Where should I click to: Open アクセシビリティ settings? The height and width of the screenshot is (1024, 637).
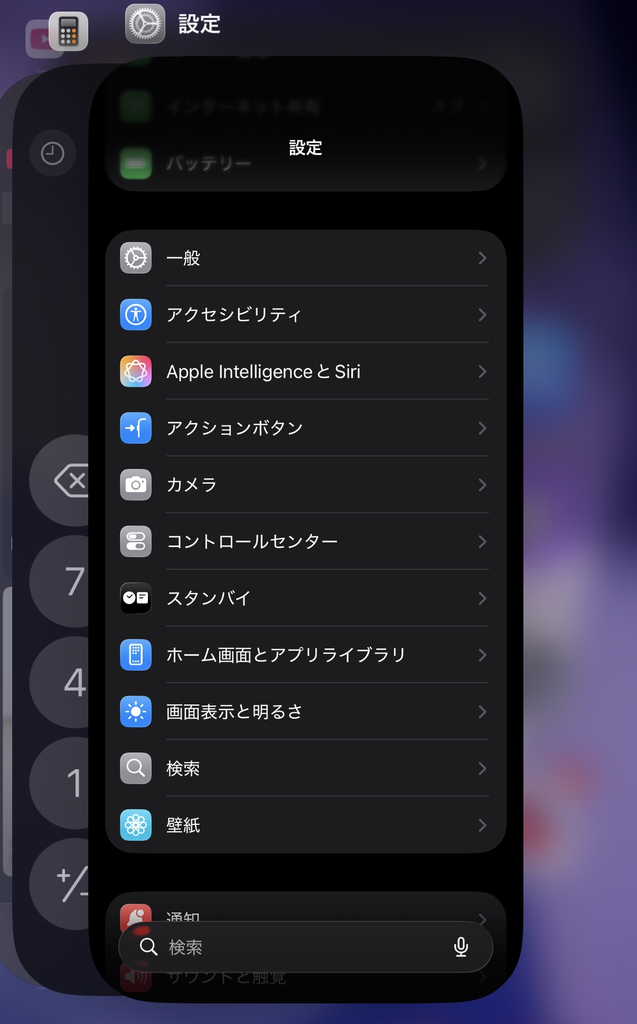pos(305,315)
